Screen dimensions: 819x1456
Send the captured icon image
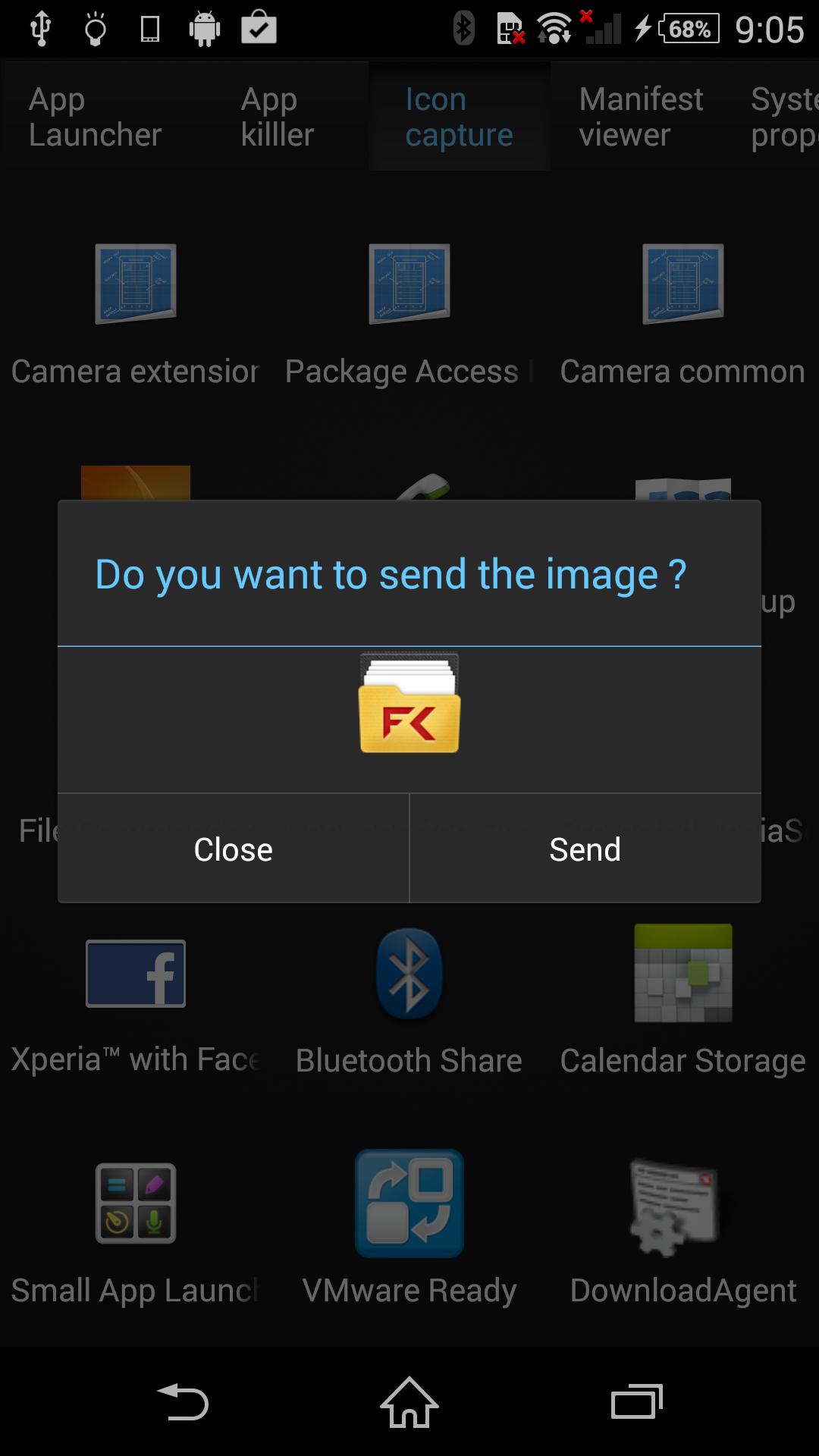(585, 849)
